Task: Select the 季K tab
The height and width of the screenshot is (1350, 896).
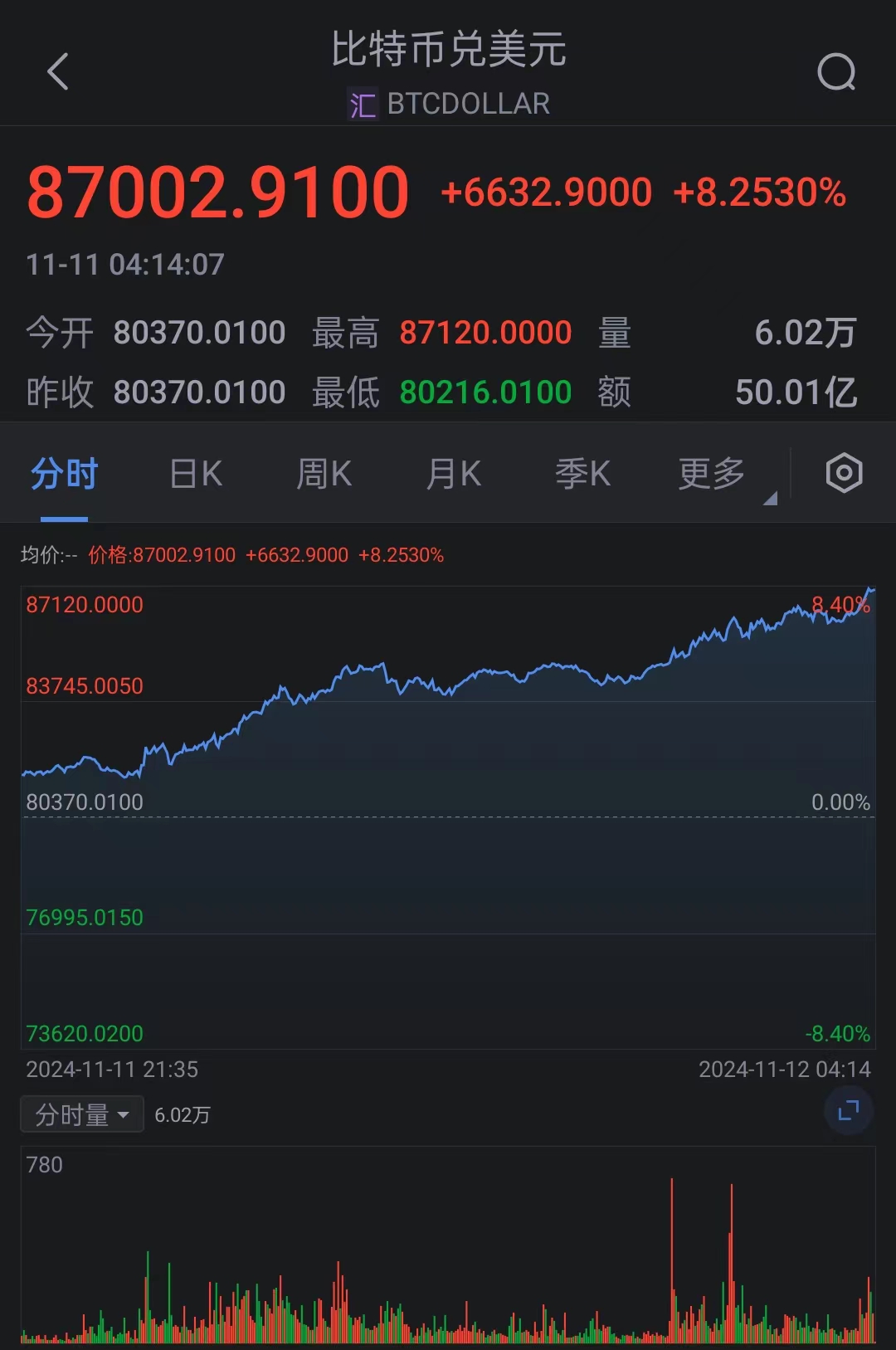Action: (x=582, y=475)
